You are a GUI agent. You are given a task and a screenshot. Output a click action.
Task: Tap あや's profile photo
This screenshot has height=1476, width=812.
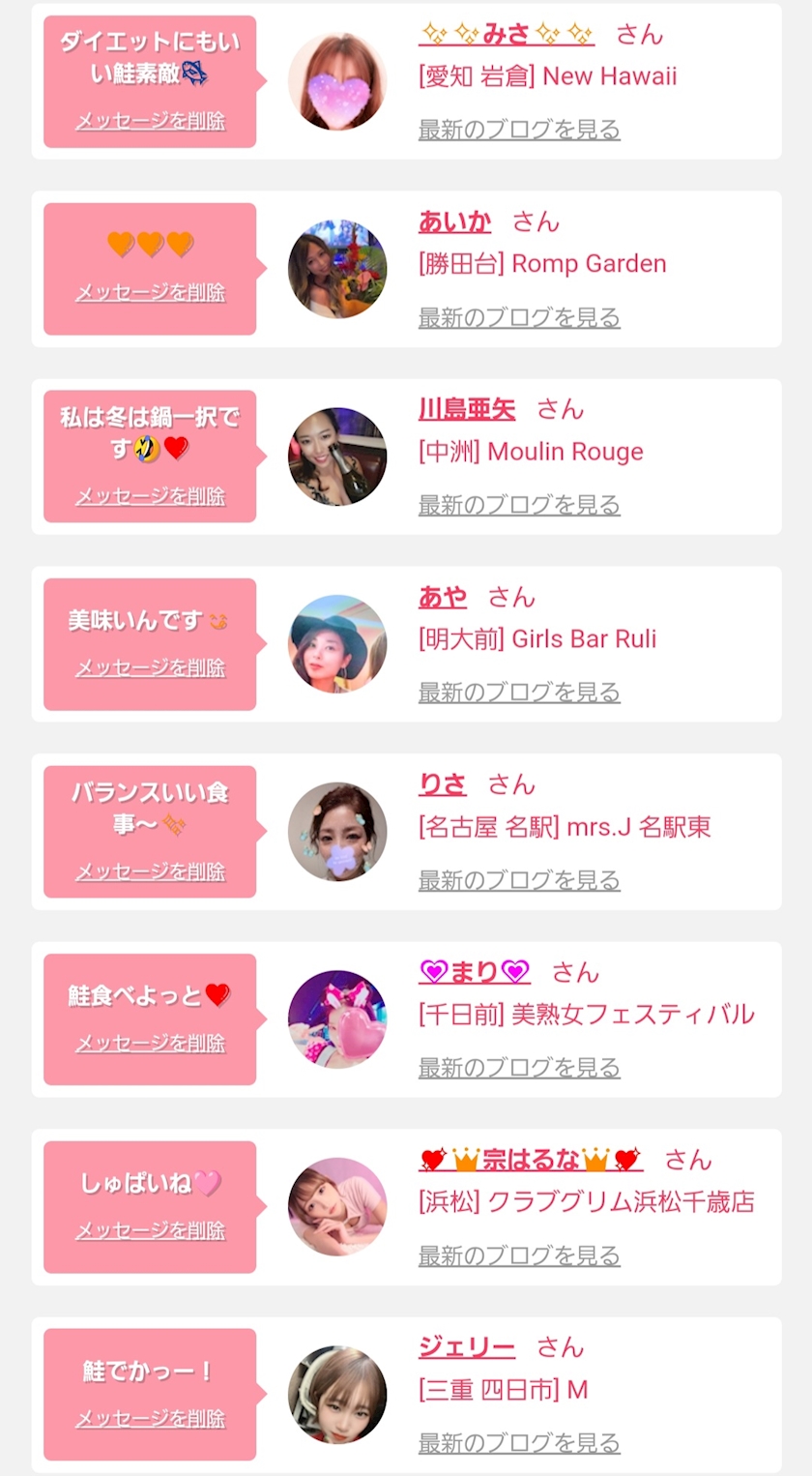[337, 644]
